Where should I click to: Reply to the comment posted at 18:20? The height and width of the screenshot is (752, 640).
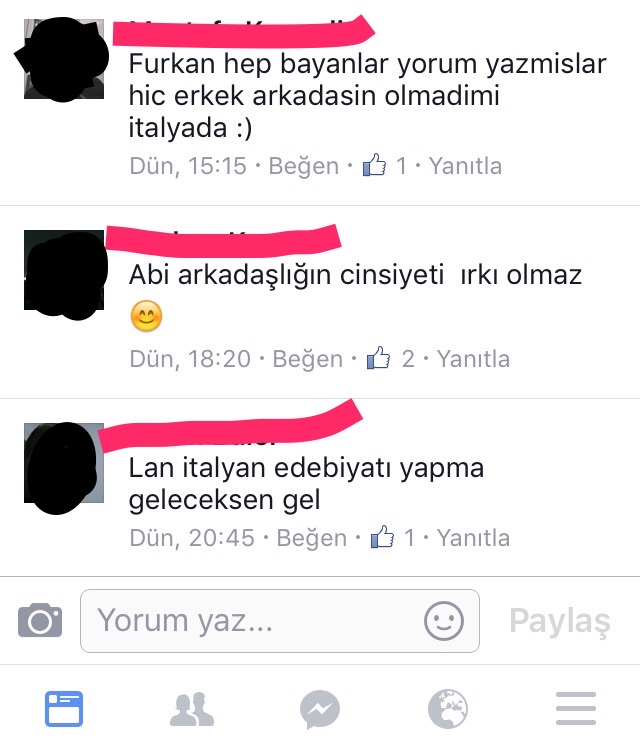[x=473, y=358]
